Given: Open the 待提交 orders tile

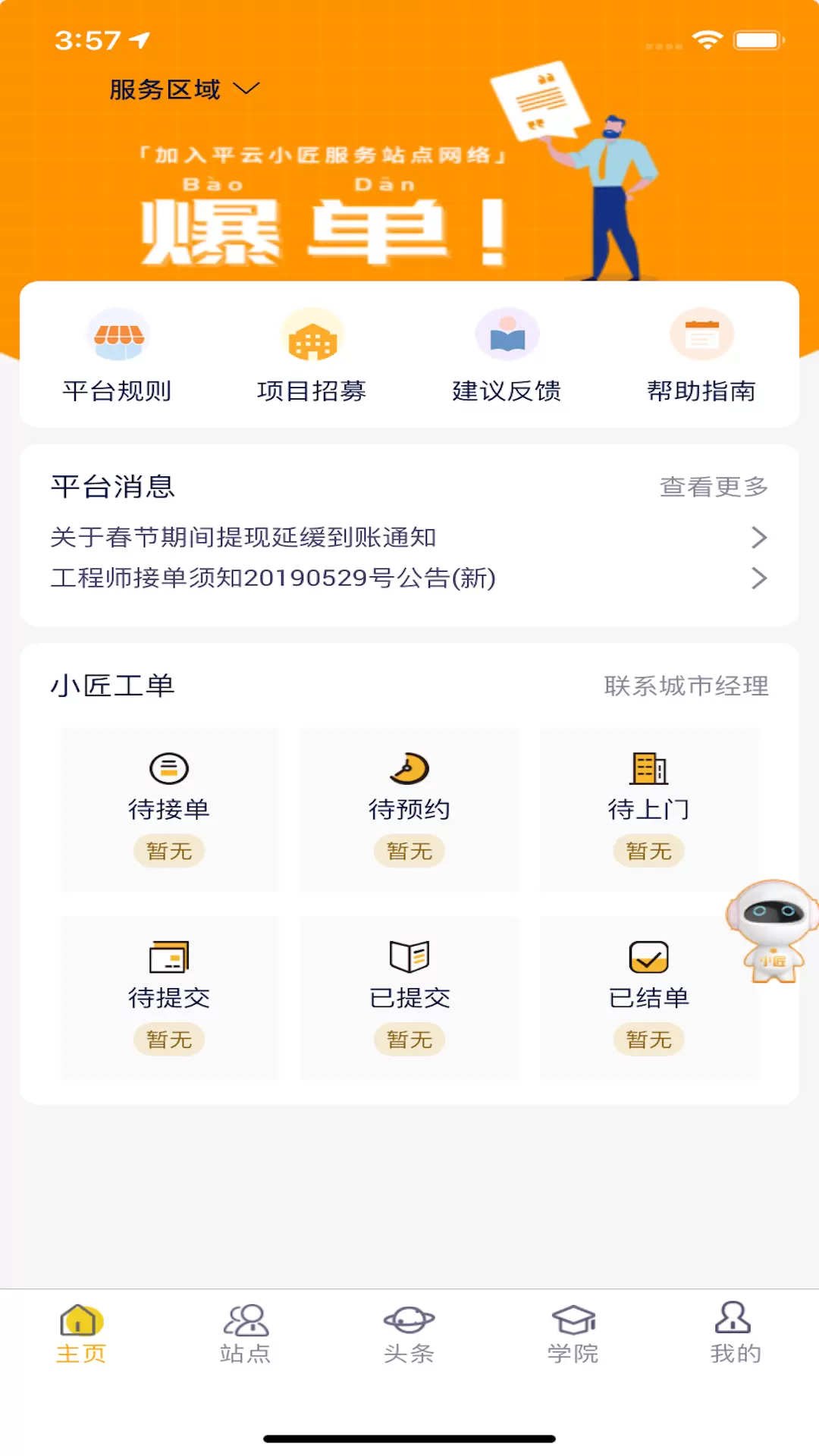Looking at the screenshot, I should pos(169,997).
